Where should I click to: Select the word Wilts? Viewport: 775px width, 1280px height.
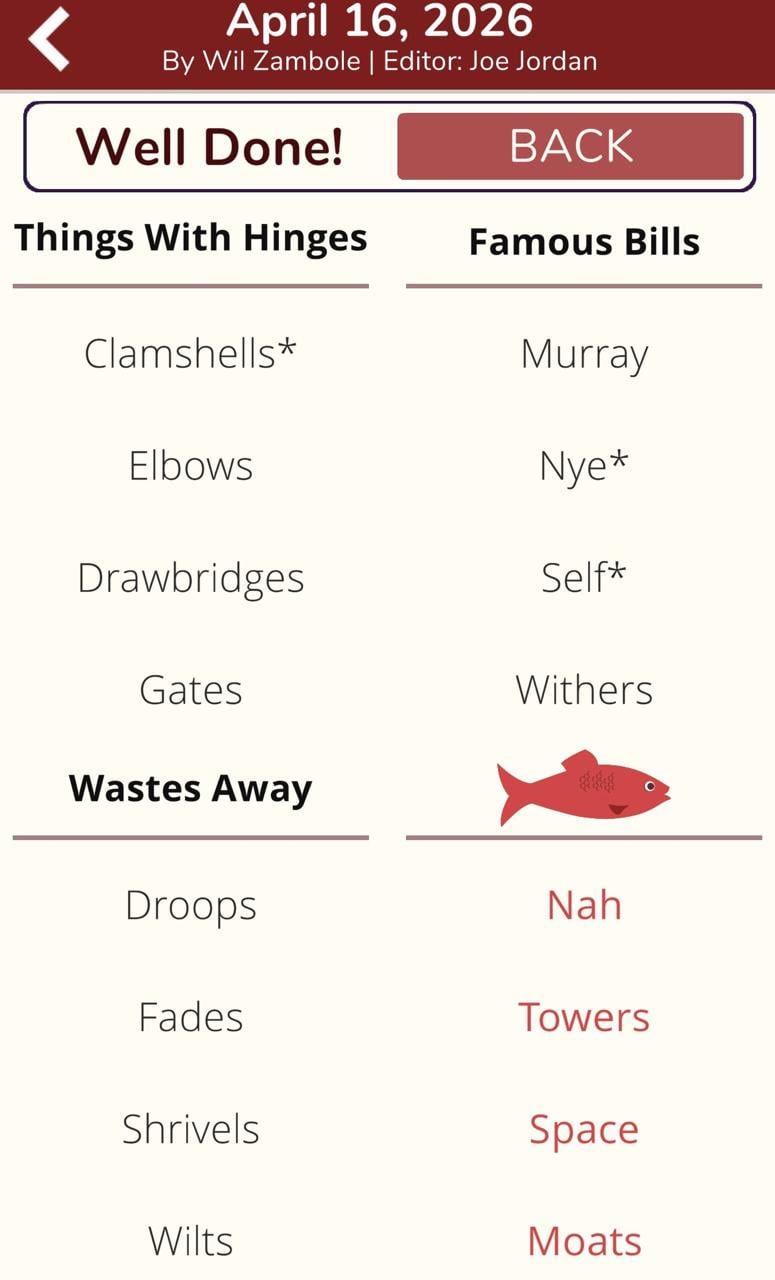click(x=190, y=1240)
